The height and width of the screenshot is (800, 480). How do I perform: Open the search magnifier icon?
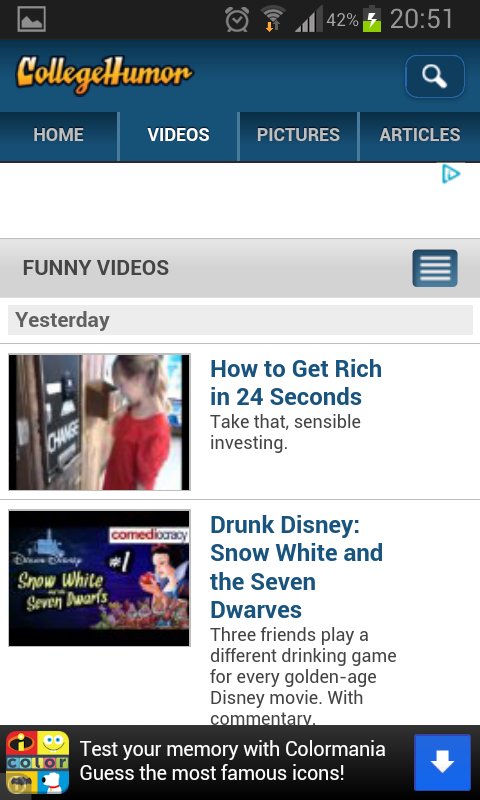click(435, 77)
